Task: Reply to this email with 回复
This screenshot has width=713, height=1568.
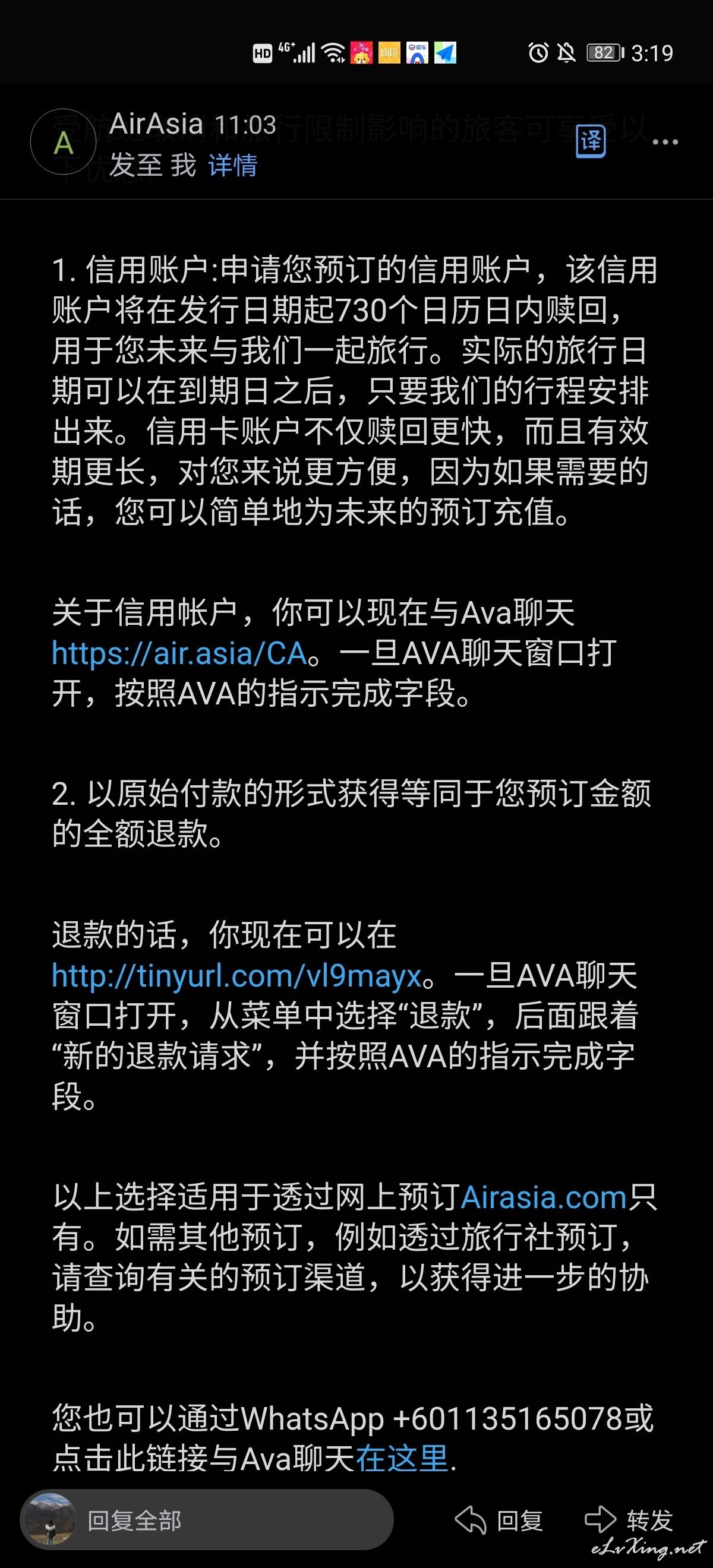Action: click(x=499, y=1520)
